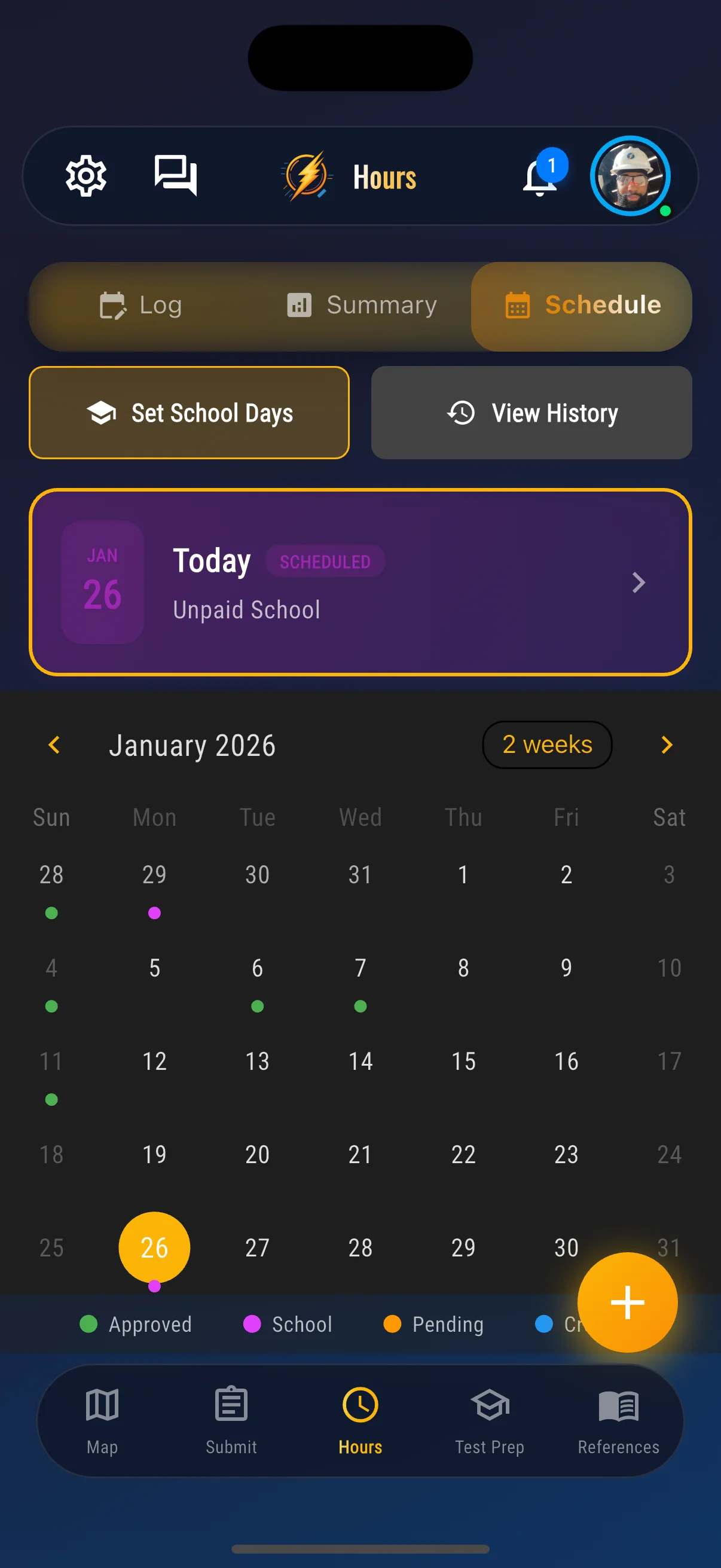Open the Map section icon

(x=102, y=1406)
